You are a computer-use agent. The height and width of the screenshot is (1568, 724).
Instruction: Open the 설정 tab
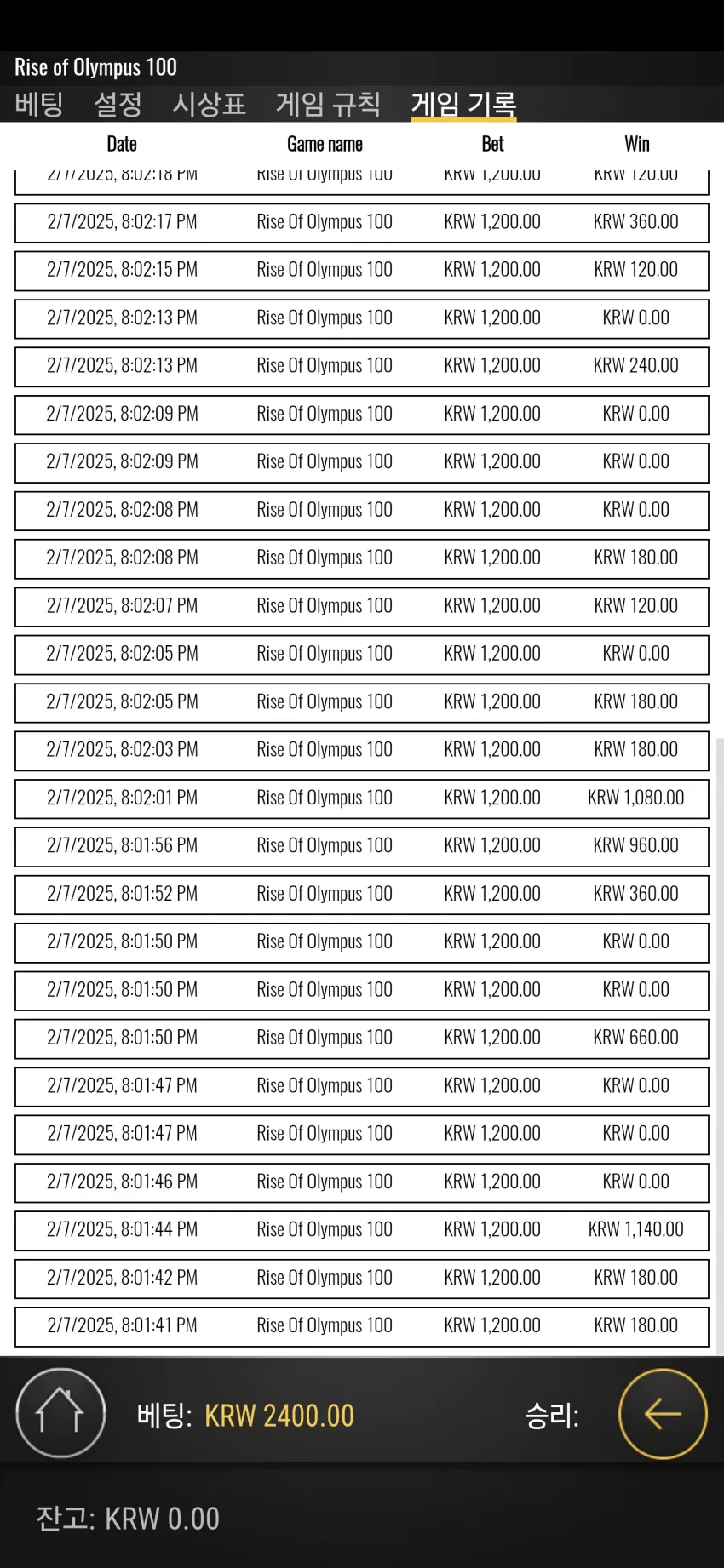(118, 104)
